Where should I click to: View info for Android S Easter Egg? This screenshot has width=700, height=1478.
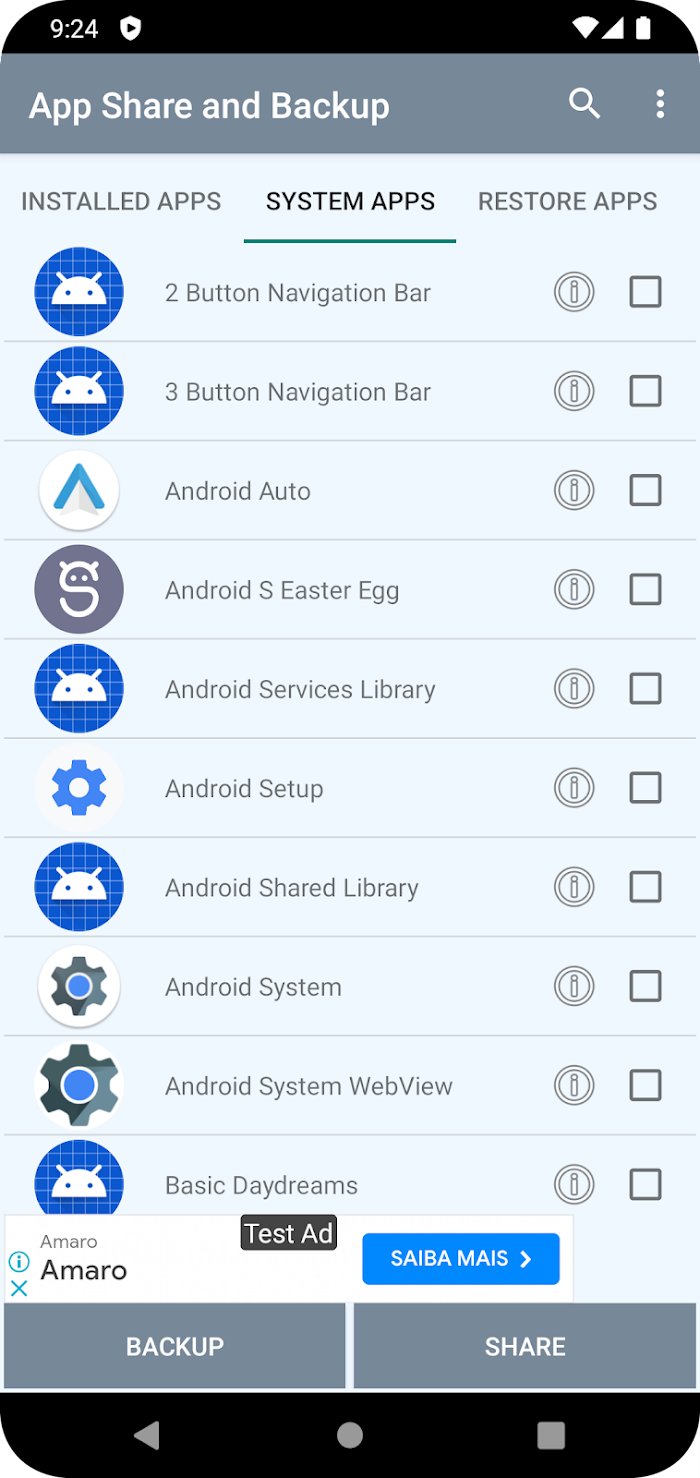pyautogui.click(x=574, y=589)
